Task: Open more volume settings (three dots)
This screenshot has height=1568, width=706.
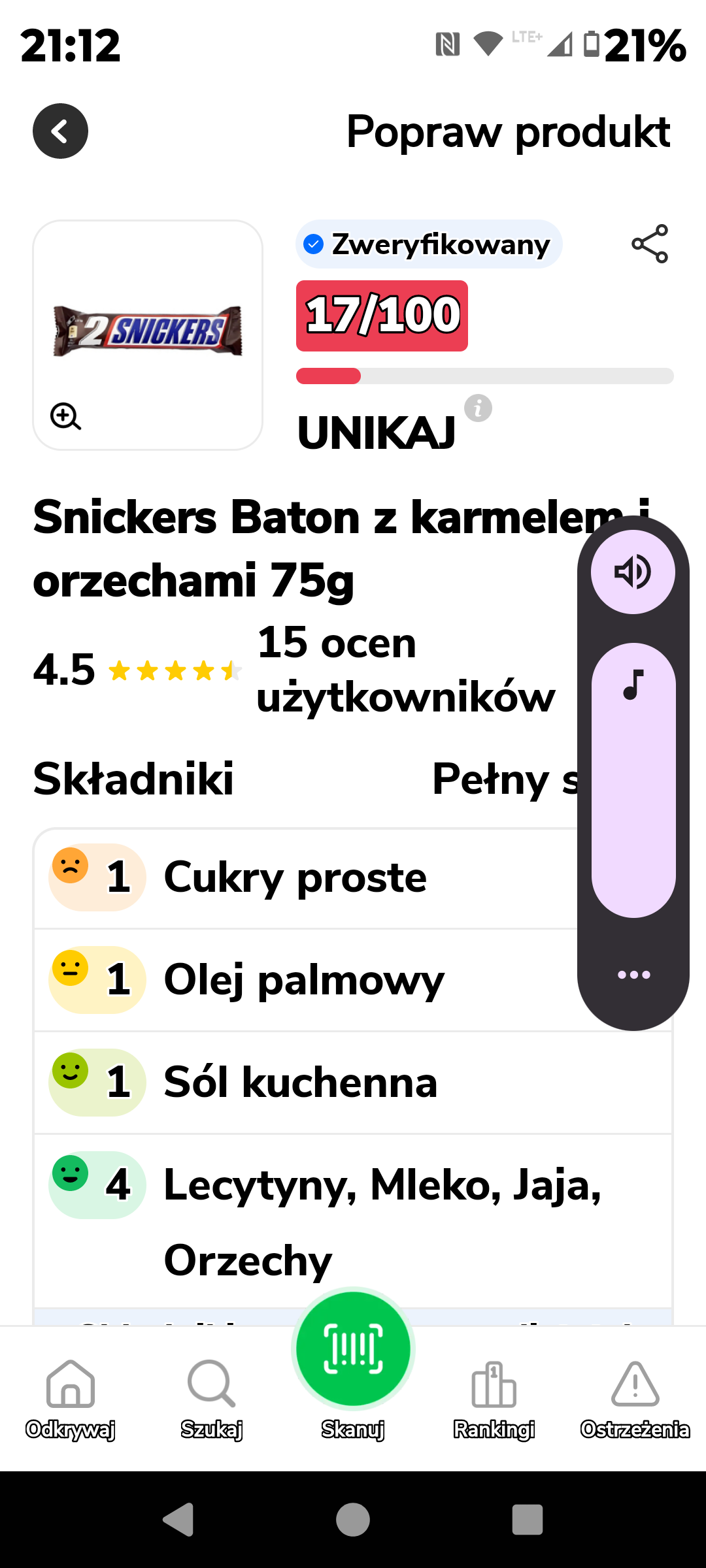Action: (633, 975)
